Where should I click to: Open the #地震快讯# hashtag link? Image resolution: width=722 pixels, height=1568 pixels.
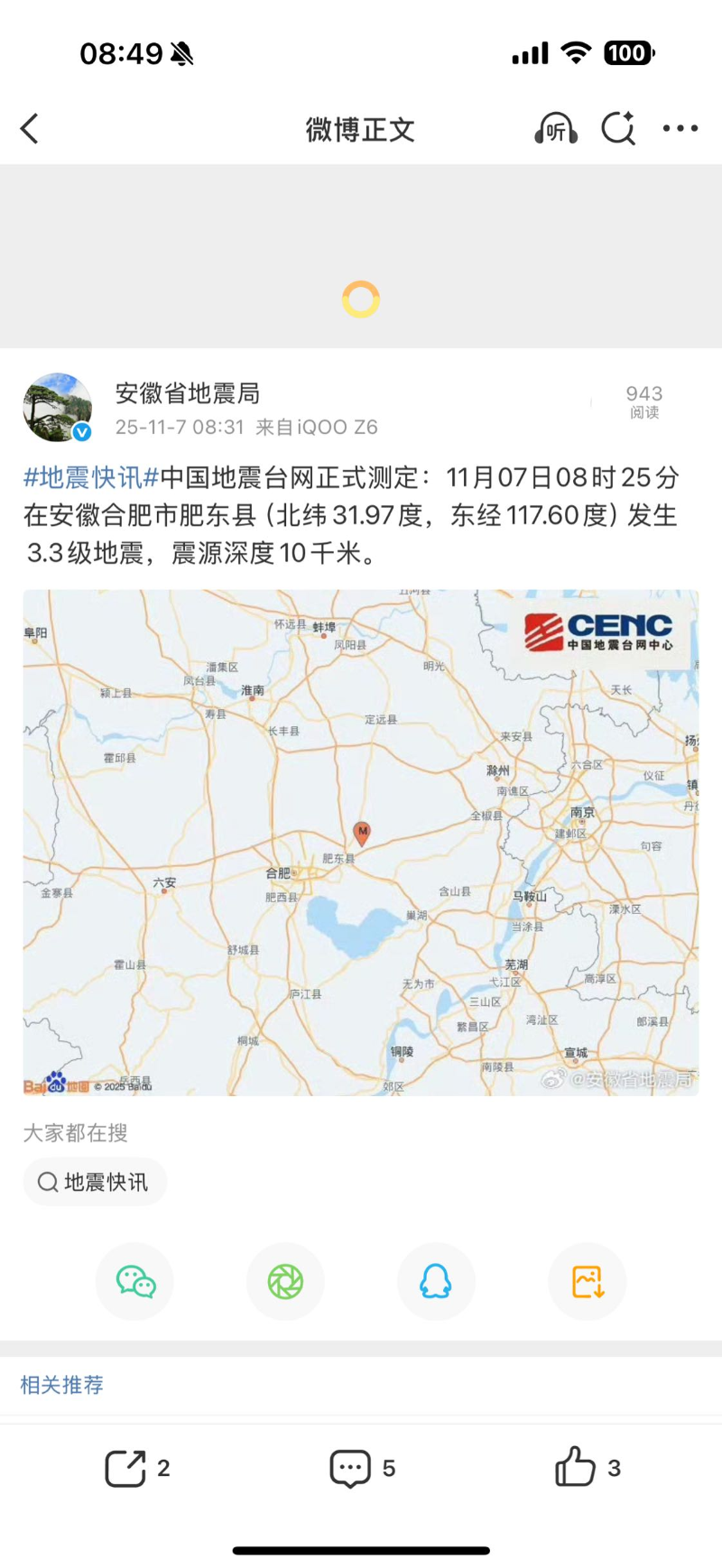point(90,477)
